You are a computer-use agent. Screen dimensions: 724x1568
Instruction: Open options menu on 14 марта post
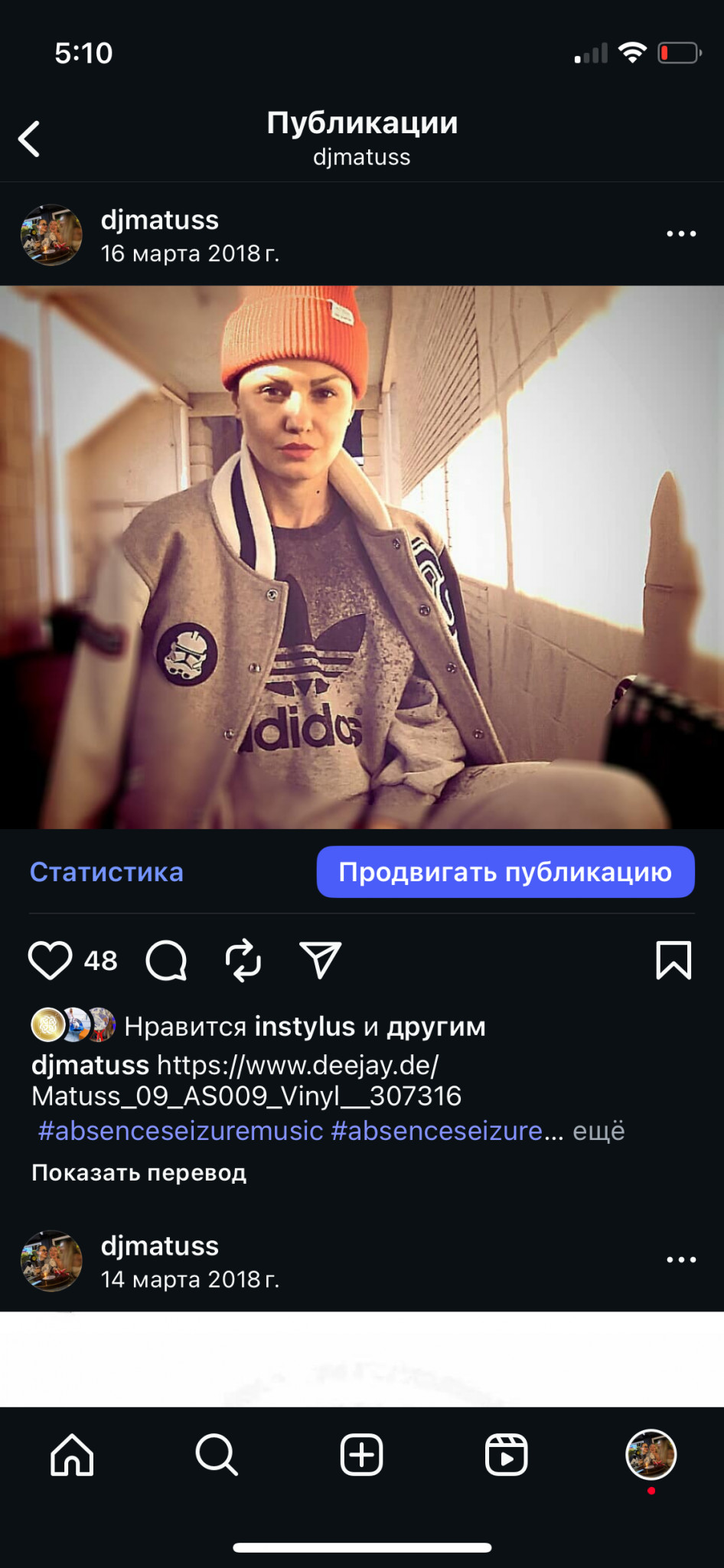pos(680,1259)
